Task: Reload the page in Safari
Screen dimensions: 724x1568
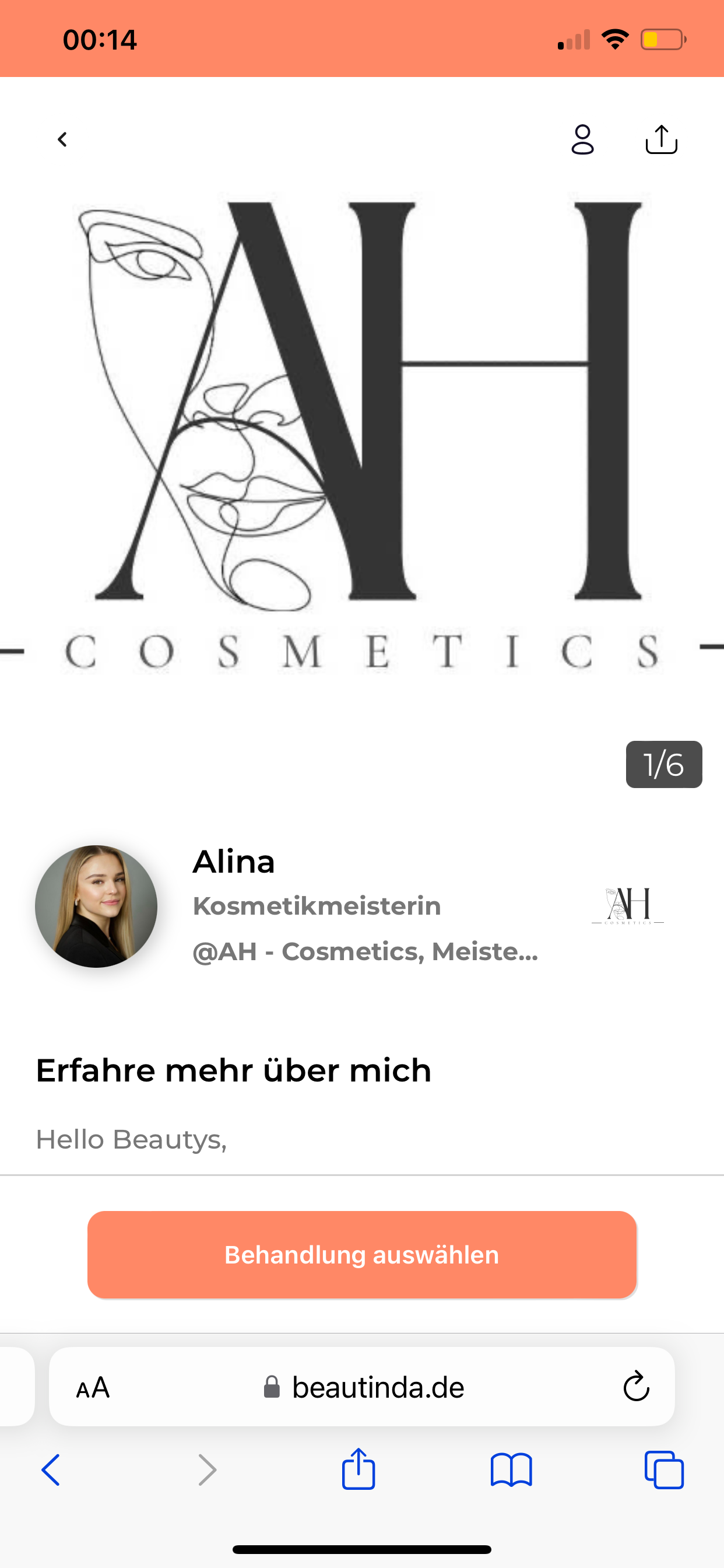Action: (x=637, y=1387)
